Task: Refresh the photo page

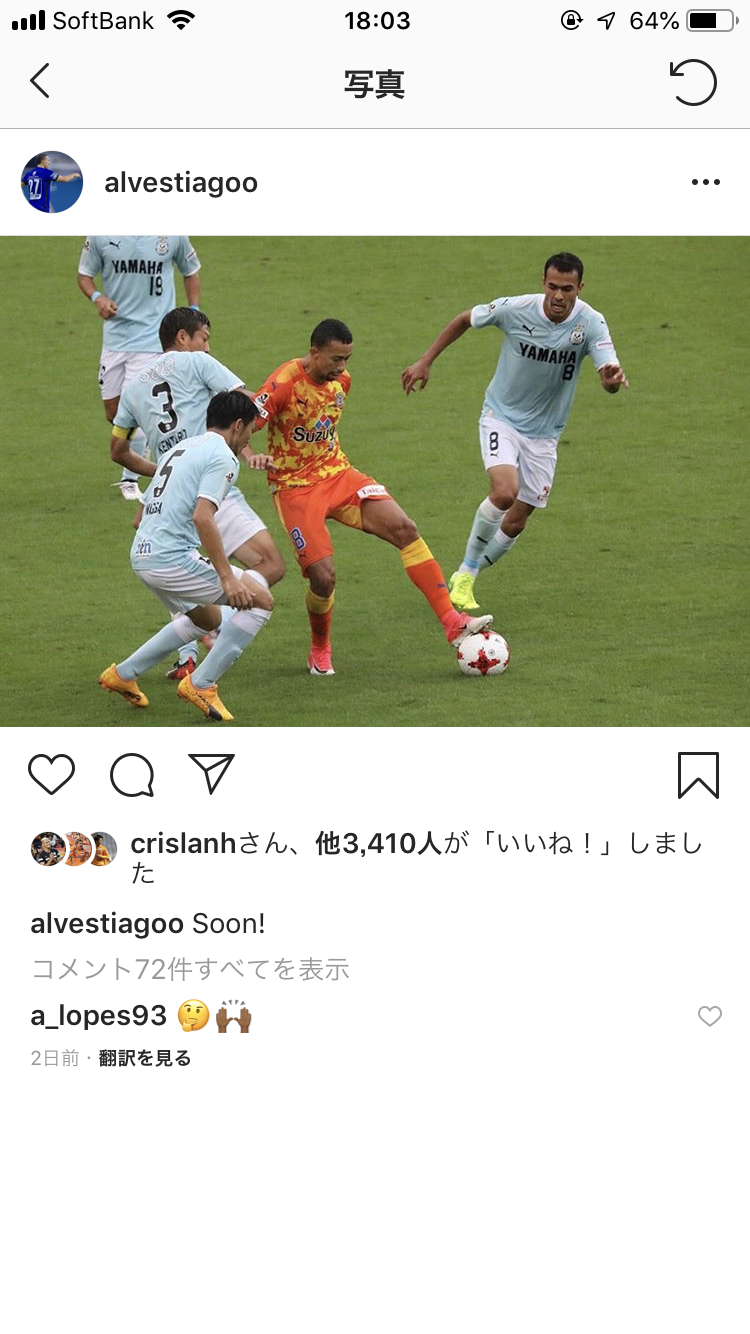Action: click(x=693, y=82)
